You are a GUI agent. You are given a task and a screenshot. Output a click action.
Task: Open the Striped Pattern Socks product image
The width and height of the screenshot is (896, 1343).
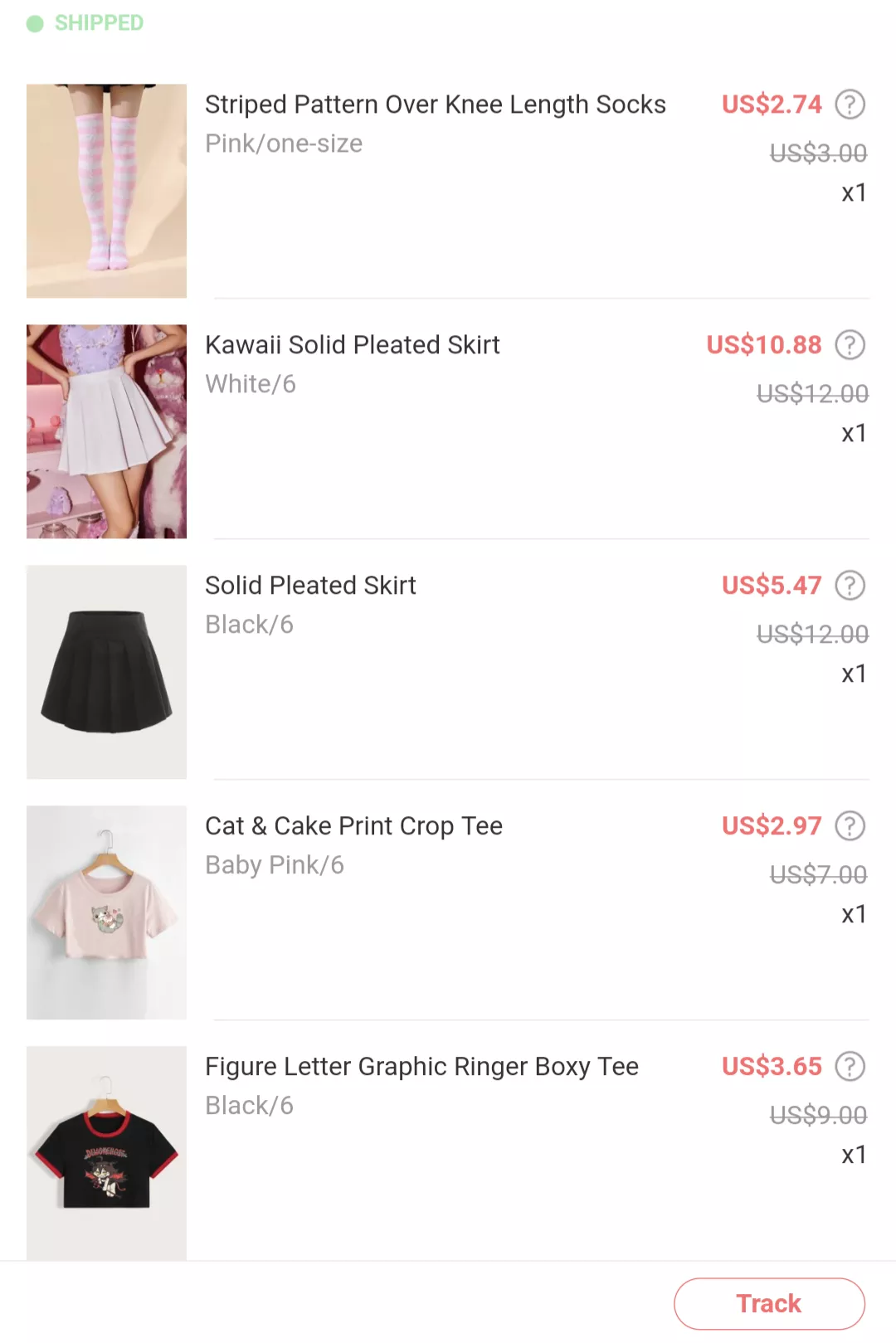[106, 191]
